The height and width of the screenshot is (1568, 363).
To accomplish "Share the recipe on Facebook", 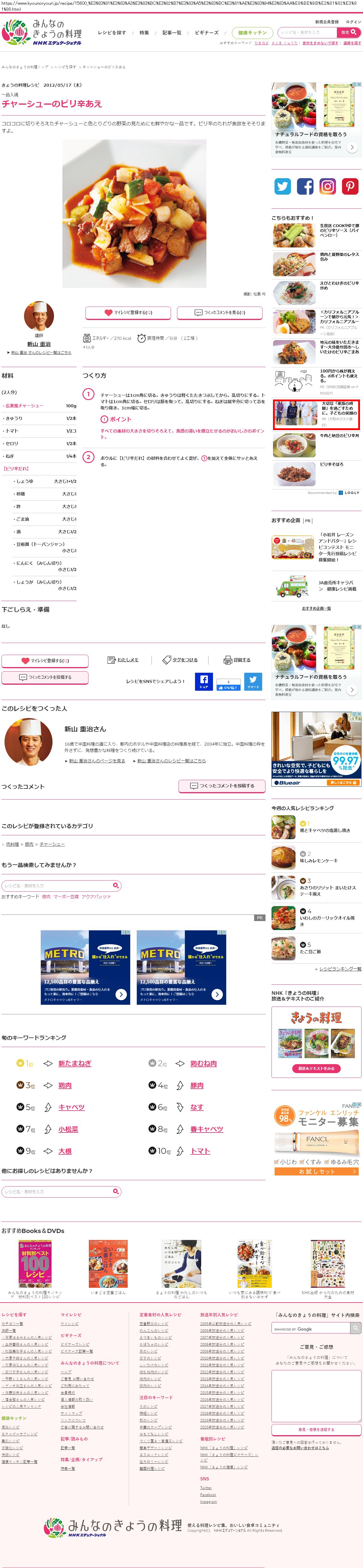I will coord(203,682).
